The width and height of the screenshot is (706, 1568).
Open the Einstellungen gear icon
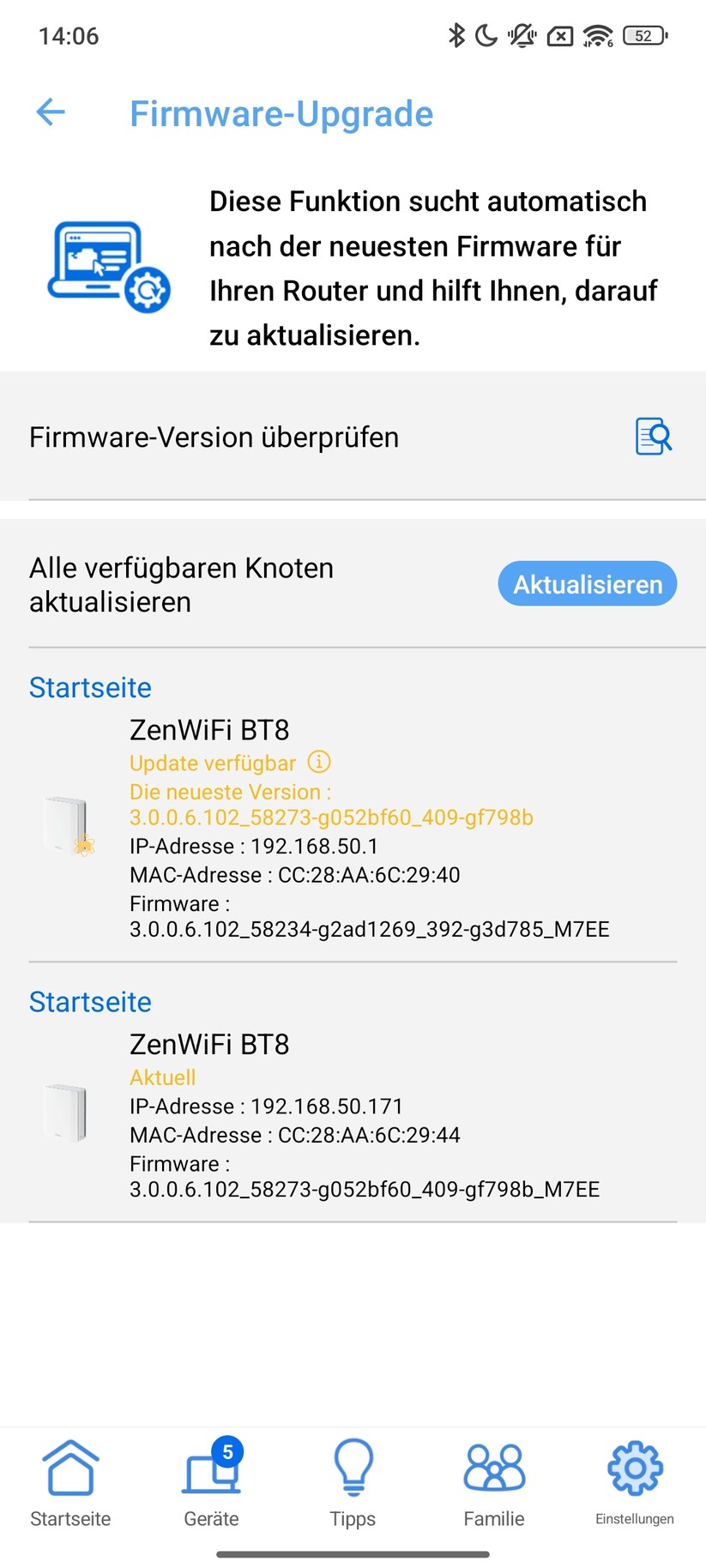(634, 1467)
